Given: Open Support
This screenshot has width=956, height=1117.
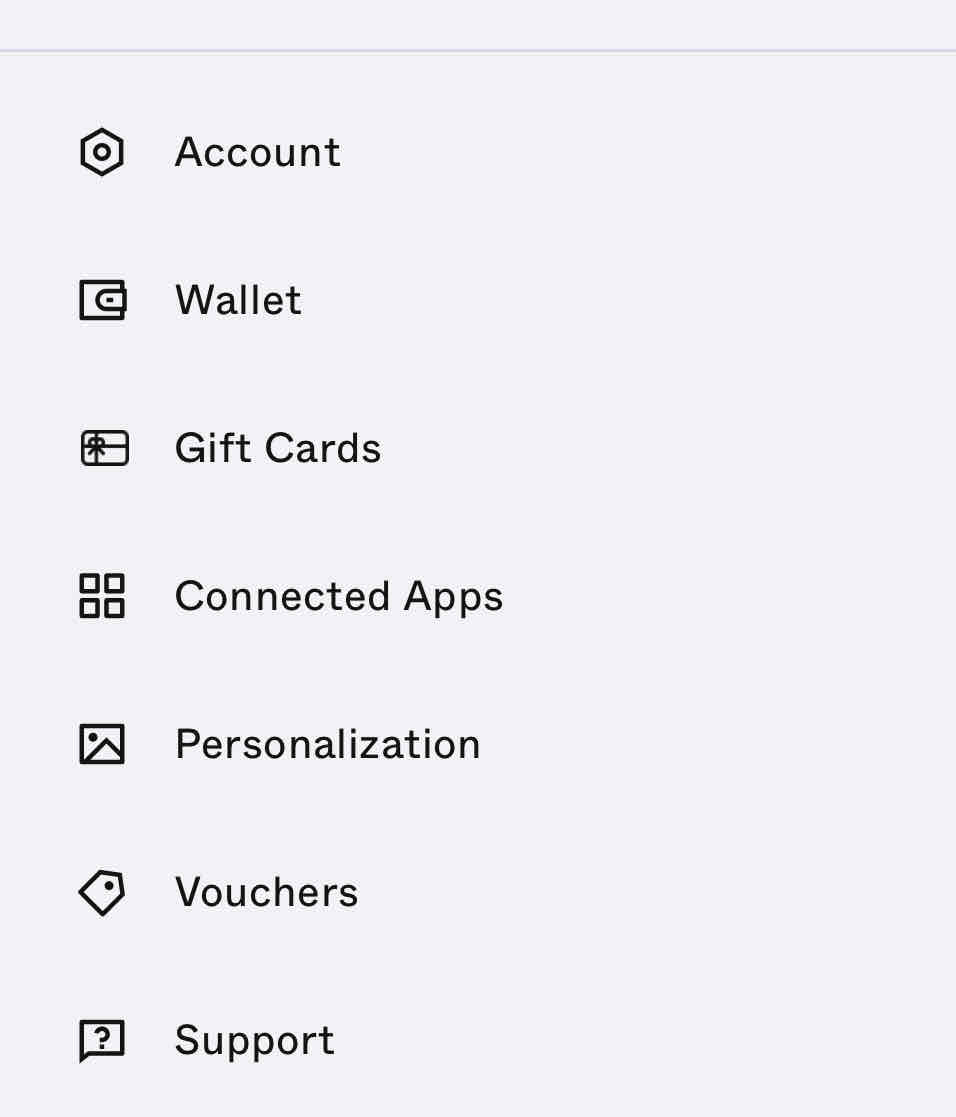Looking at the screenshot, I should coord(254,1041).
